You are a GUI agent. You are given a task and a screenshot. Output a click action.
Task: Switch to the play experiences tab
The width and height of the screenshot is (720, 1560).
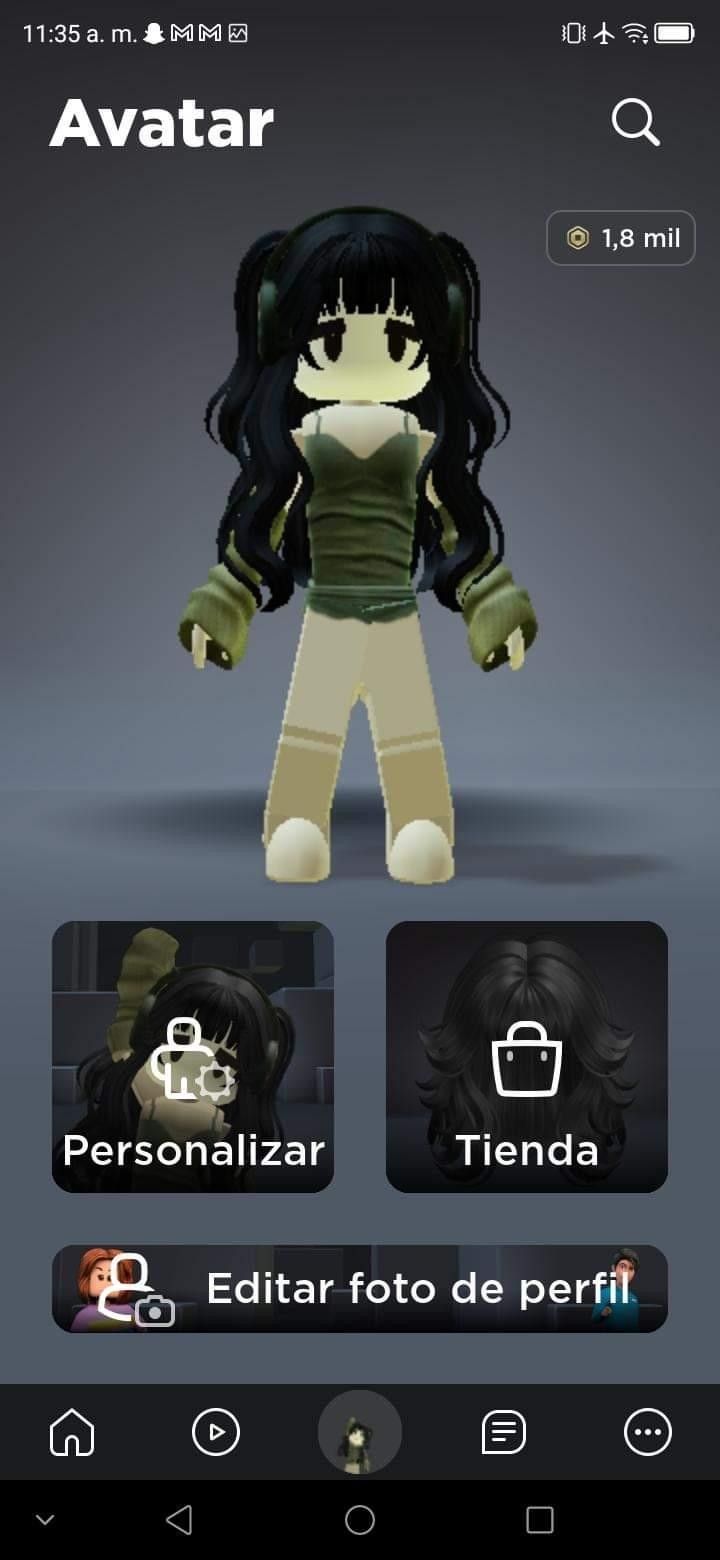point(216,1433)
